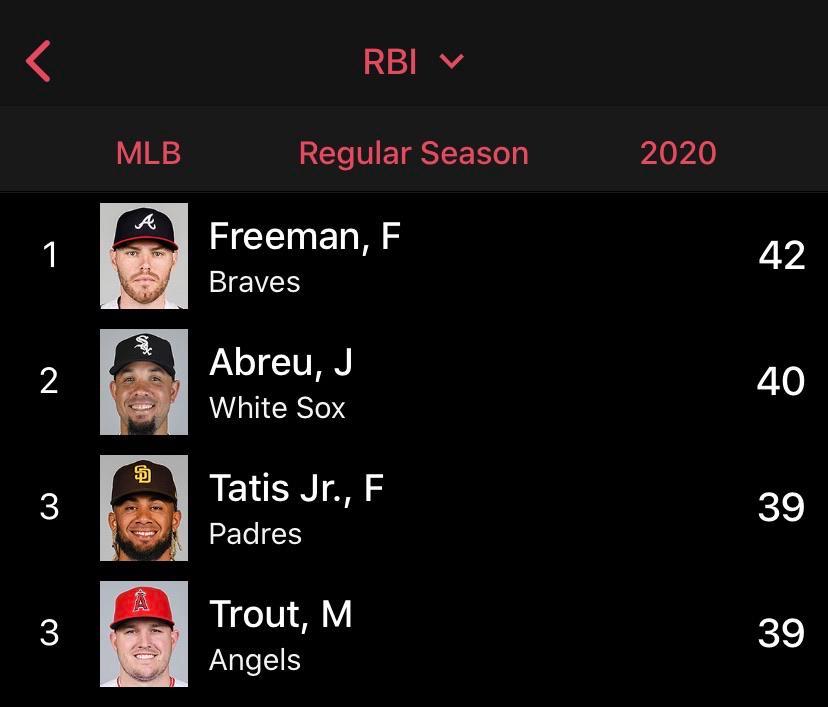Screen dimensions: 828x707
Task: Select a different year than 2020
Action: click(x=678, y=153)
